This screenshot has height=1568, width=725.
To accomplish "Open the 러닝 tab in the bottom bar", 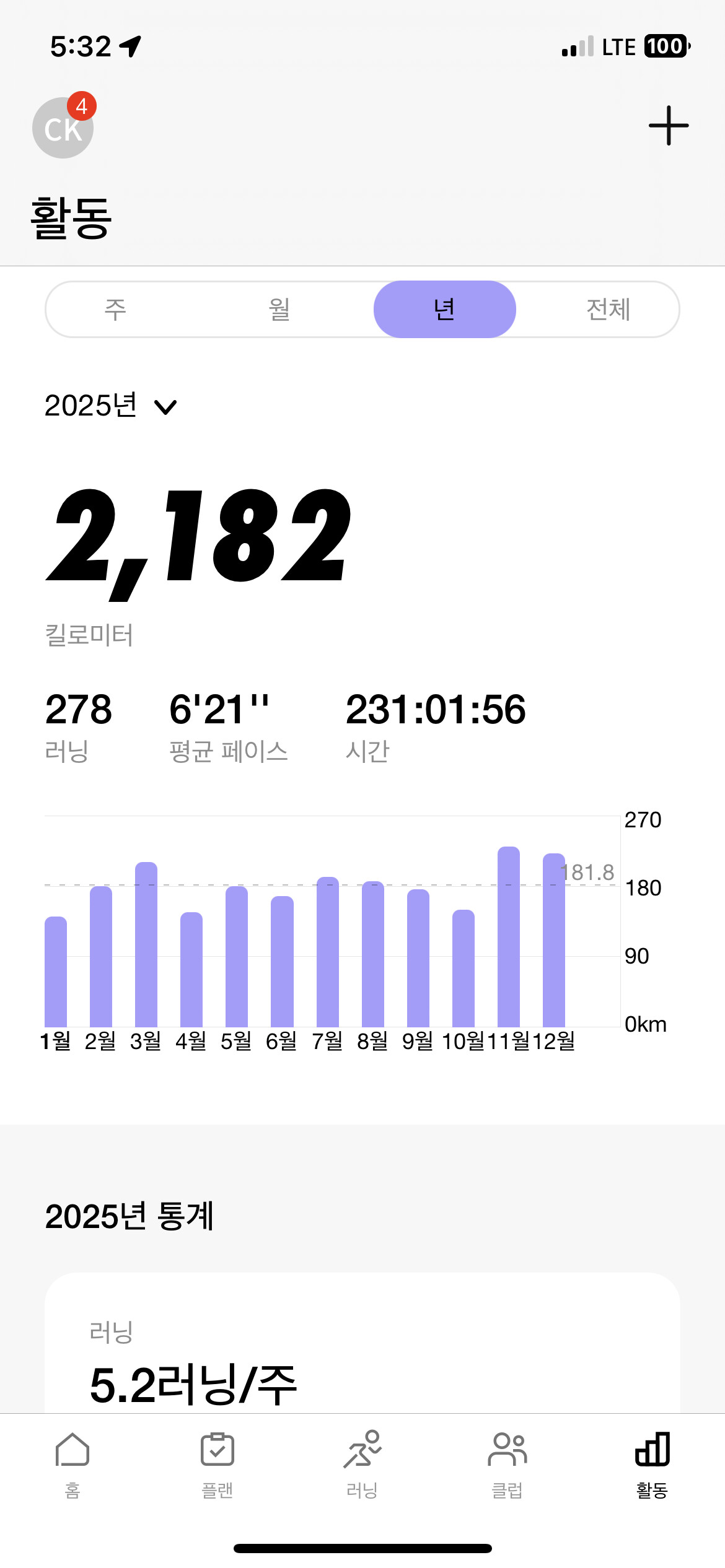I will [x=362, y=1464].
